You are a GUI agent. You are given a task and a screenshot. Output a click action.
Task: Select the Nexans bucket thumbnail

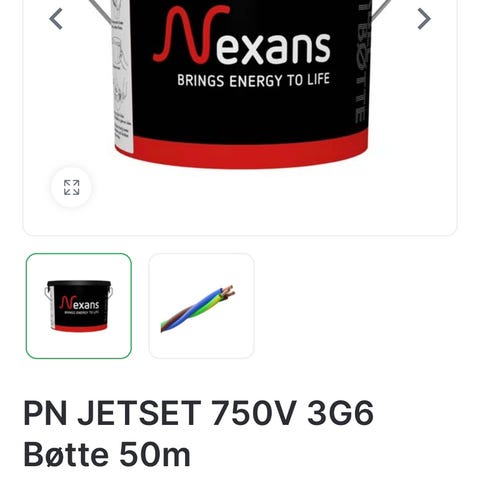[79, 306]
